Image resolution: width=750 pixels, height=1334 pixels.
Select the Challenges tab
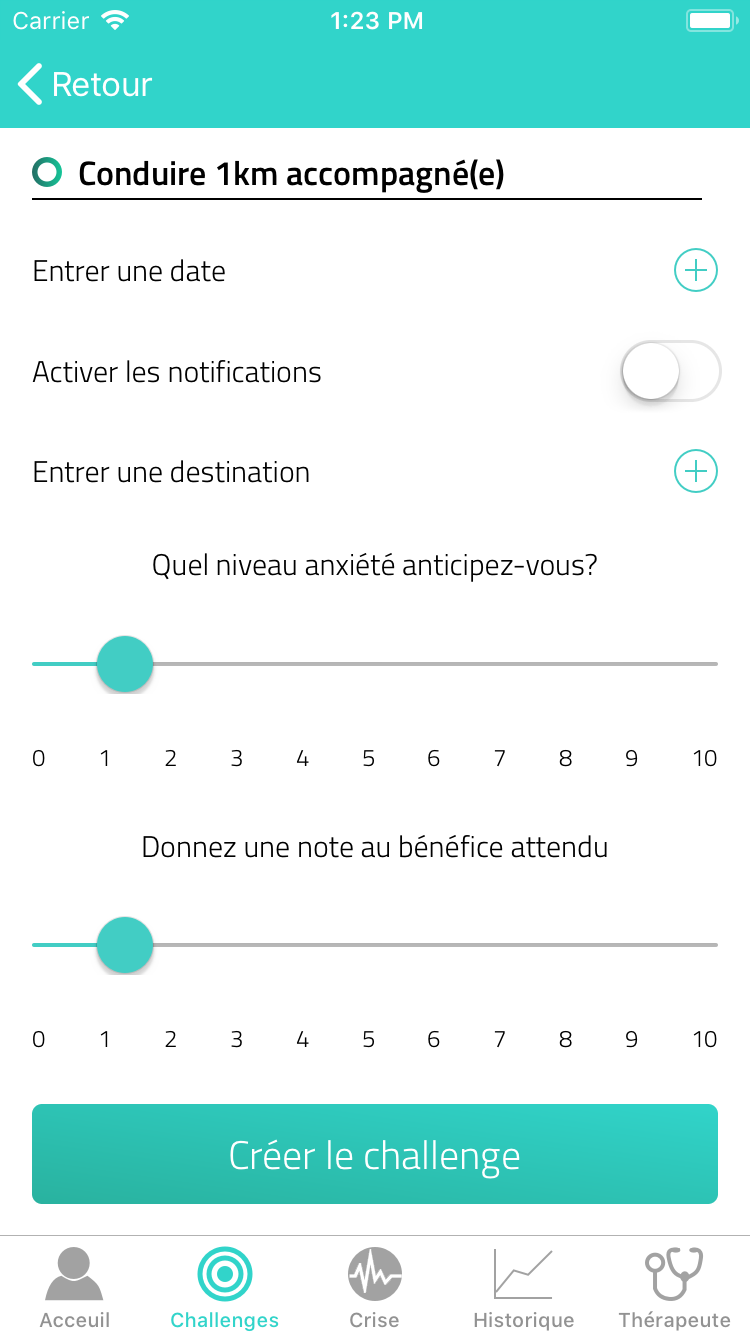tap(225, 1288)
